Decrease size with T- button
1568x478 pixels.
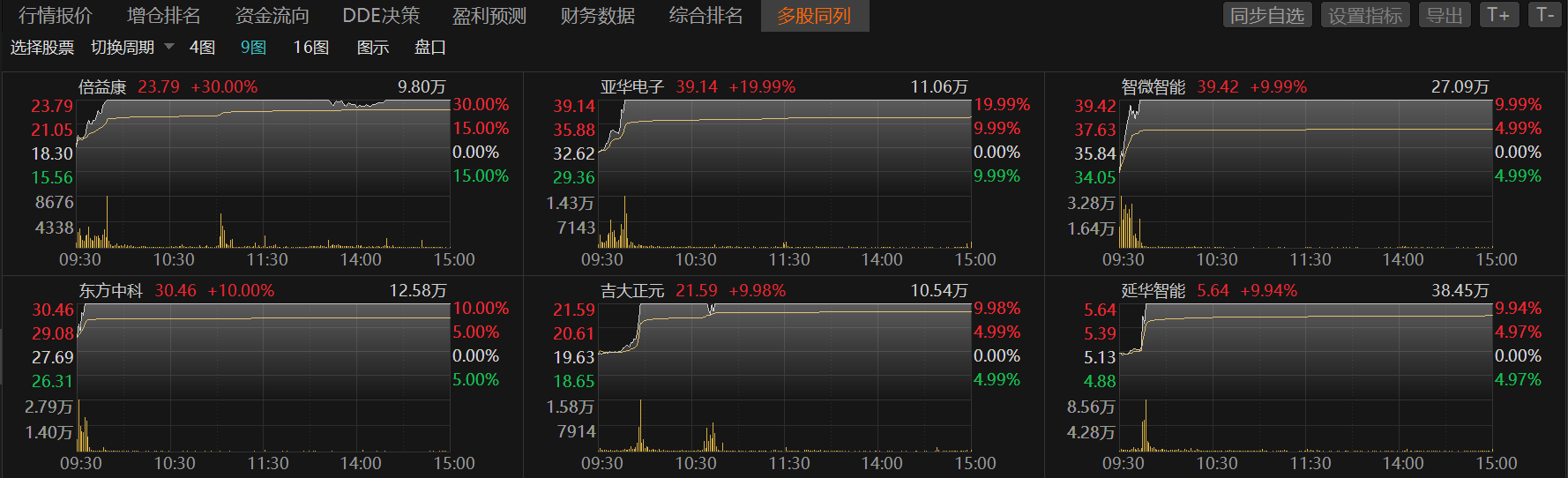click(1545, 15)
